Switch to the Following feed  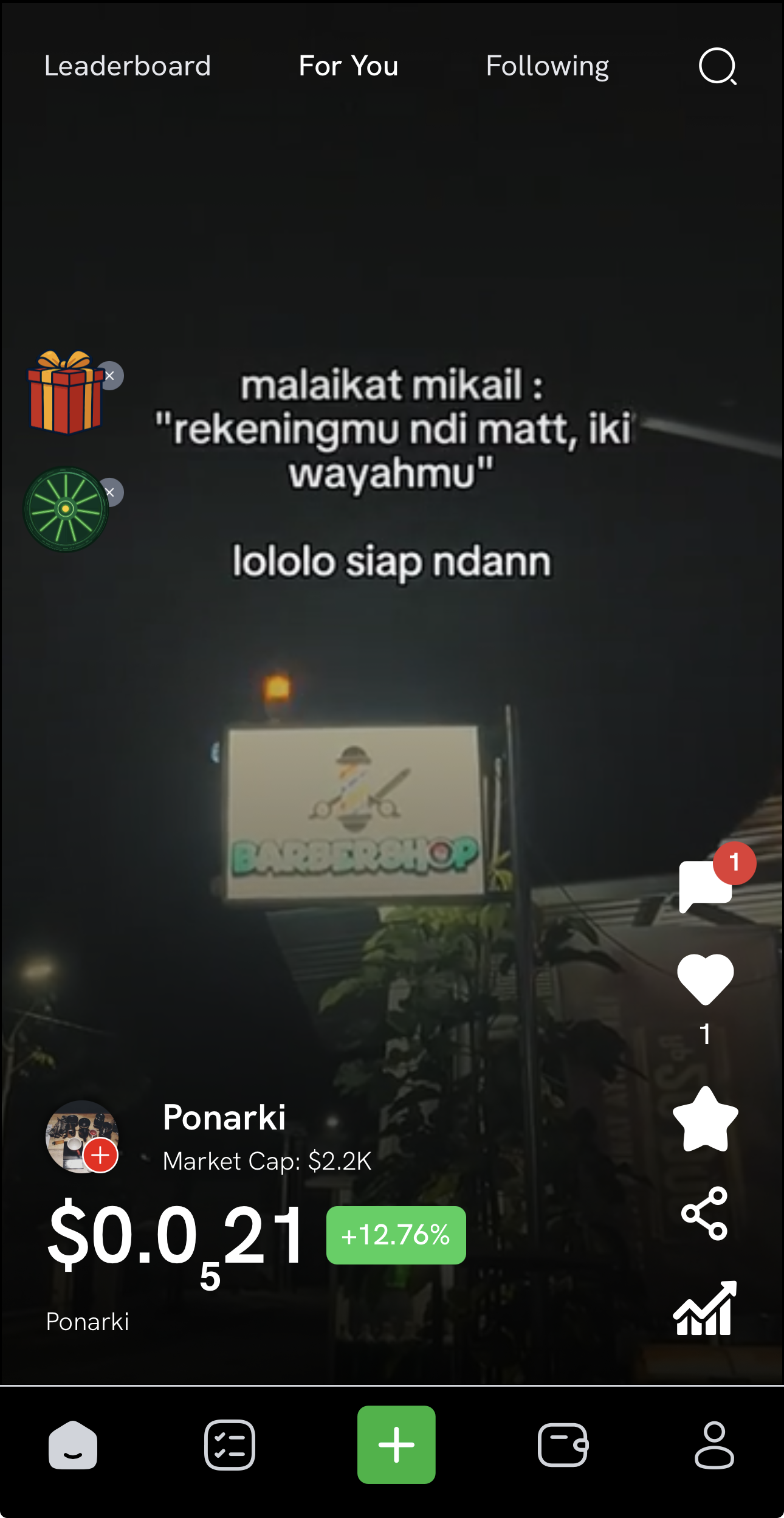547,66
